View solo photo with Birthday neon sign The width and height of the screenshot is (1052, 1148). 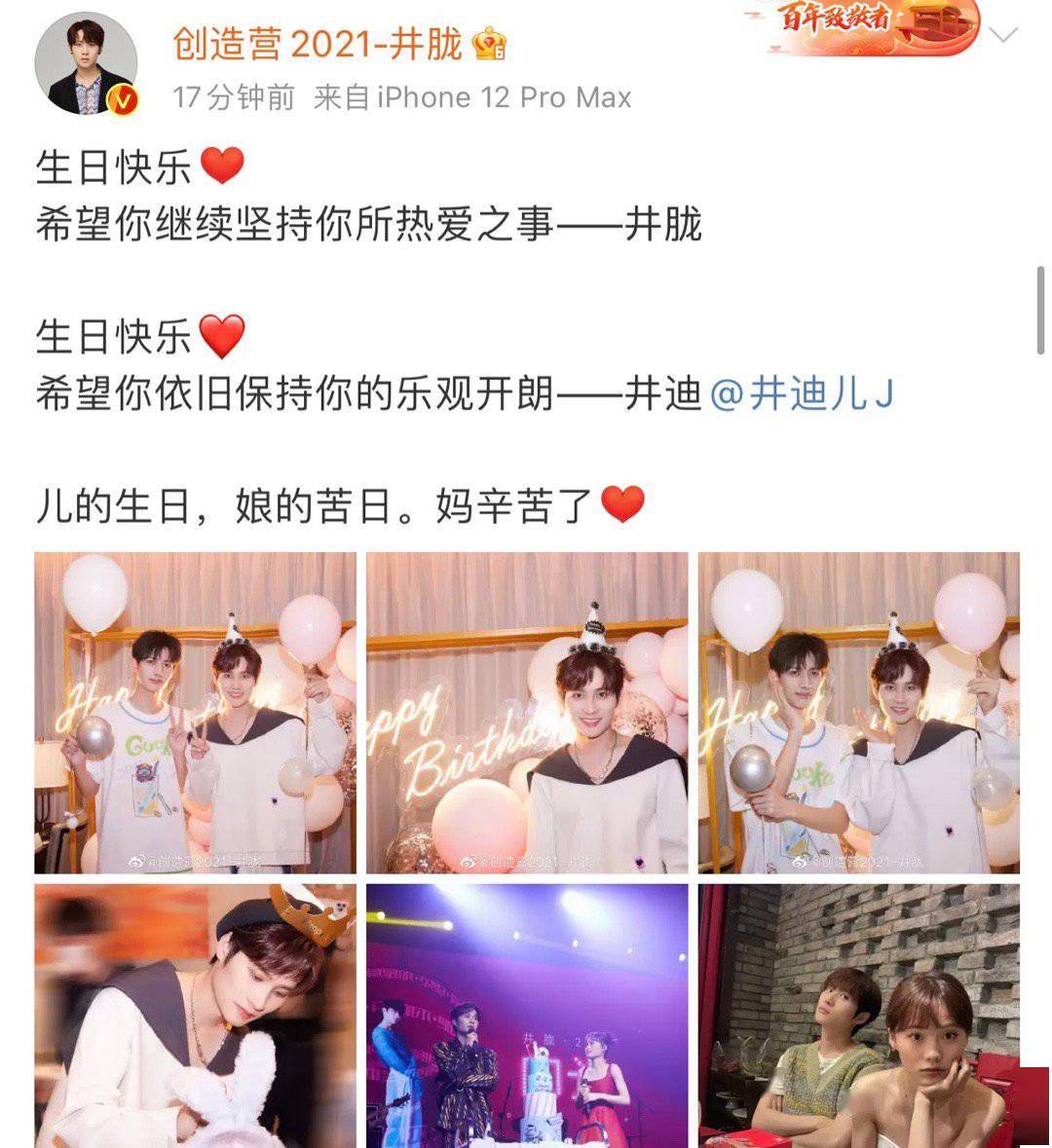coord(527,713)
